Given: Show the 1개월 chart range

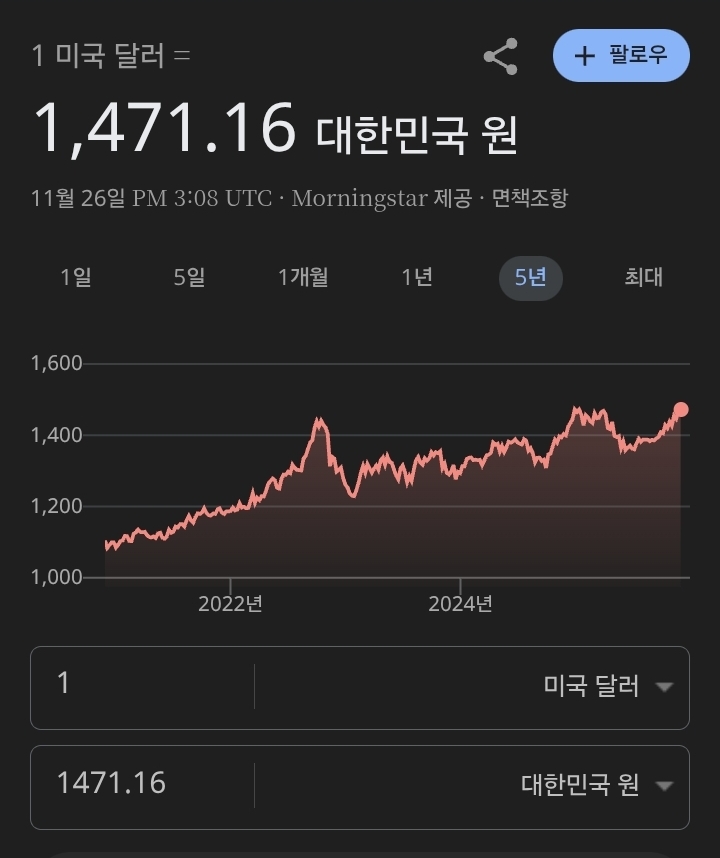Looking at the screenshot, I should 303,277.
